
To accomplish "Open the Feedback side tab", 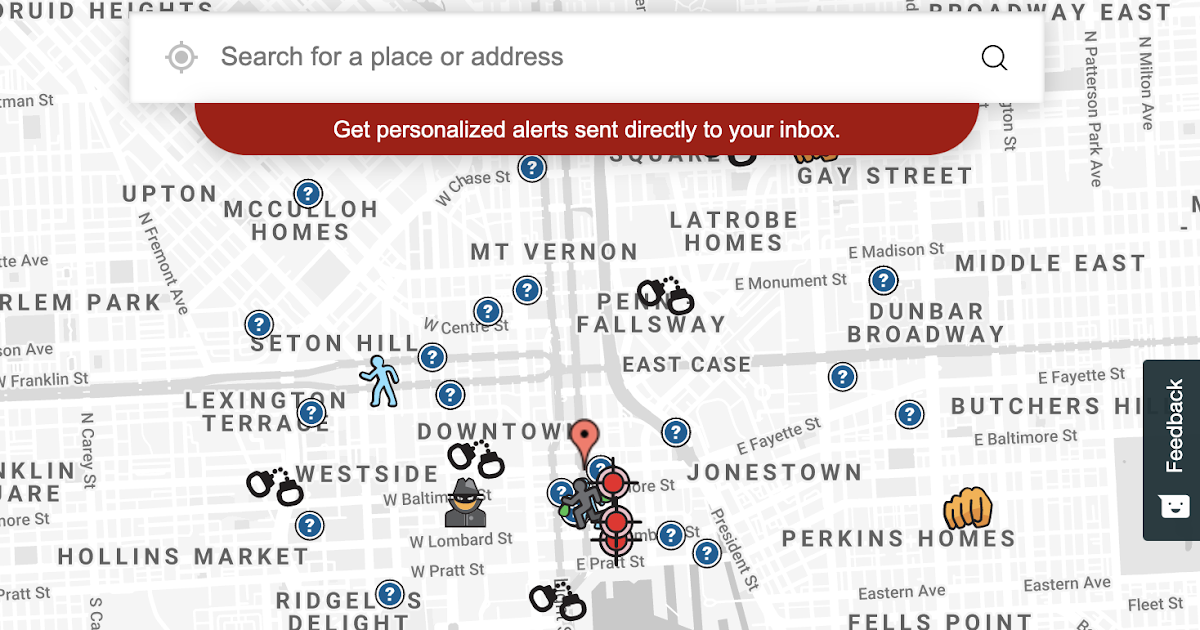I will (1172, 450).
